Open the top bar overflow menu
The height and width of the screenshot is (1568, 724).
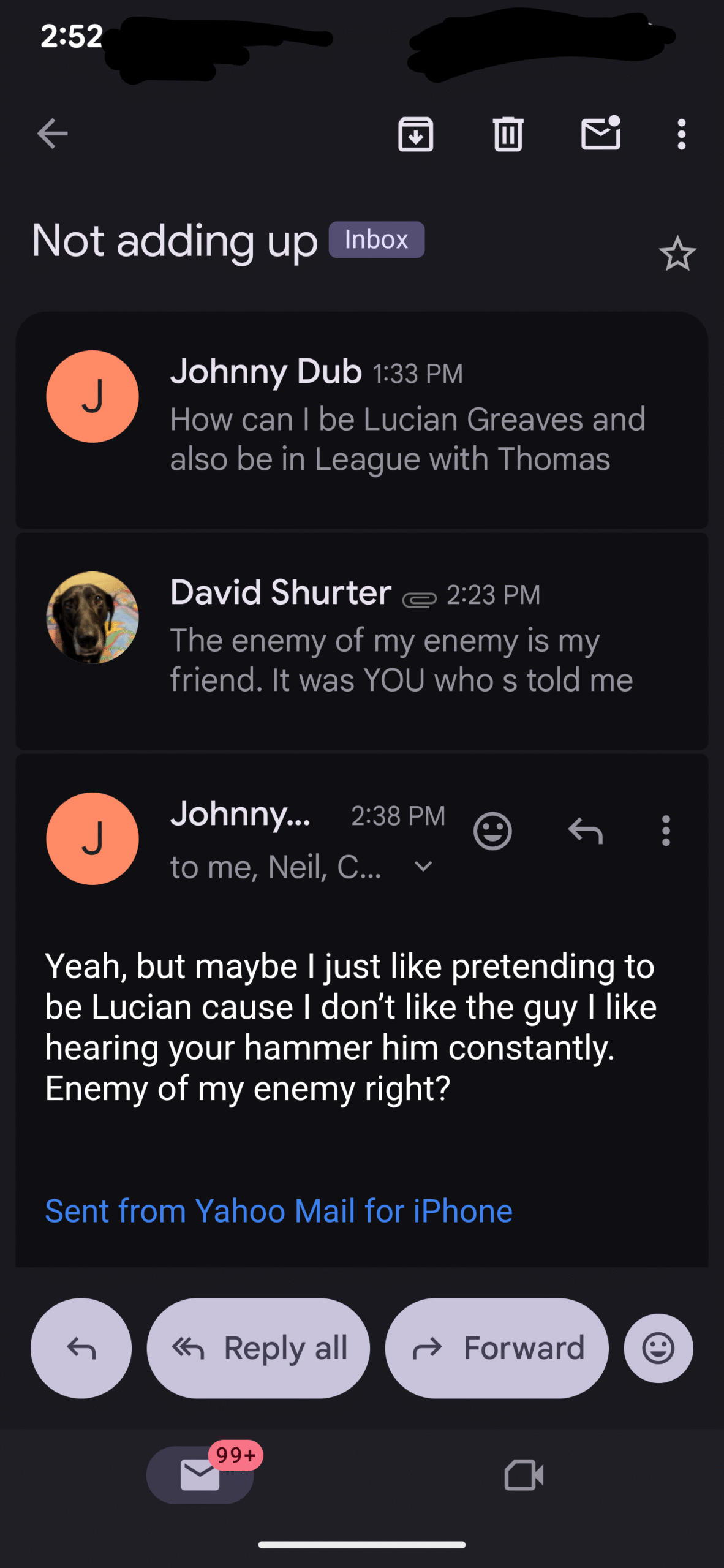(x=681, y=134)
